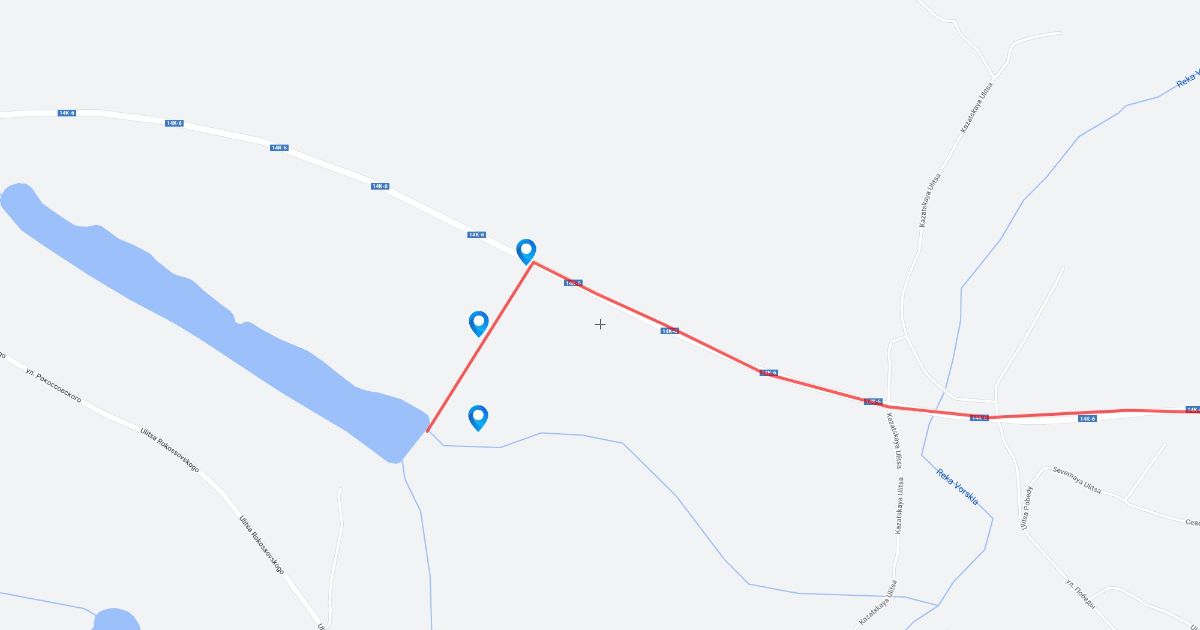Image resolution: width=1200 pixels, height=630 pixels.
Task: Select the middle pin beside the red route
Action: (x=478, y=322)
